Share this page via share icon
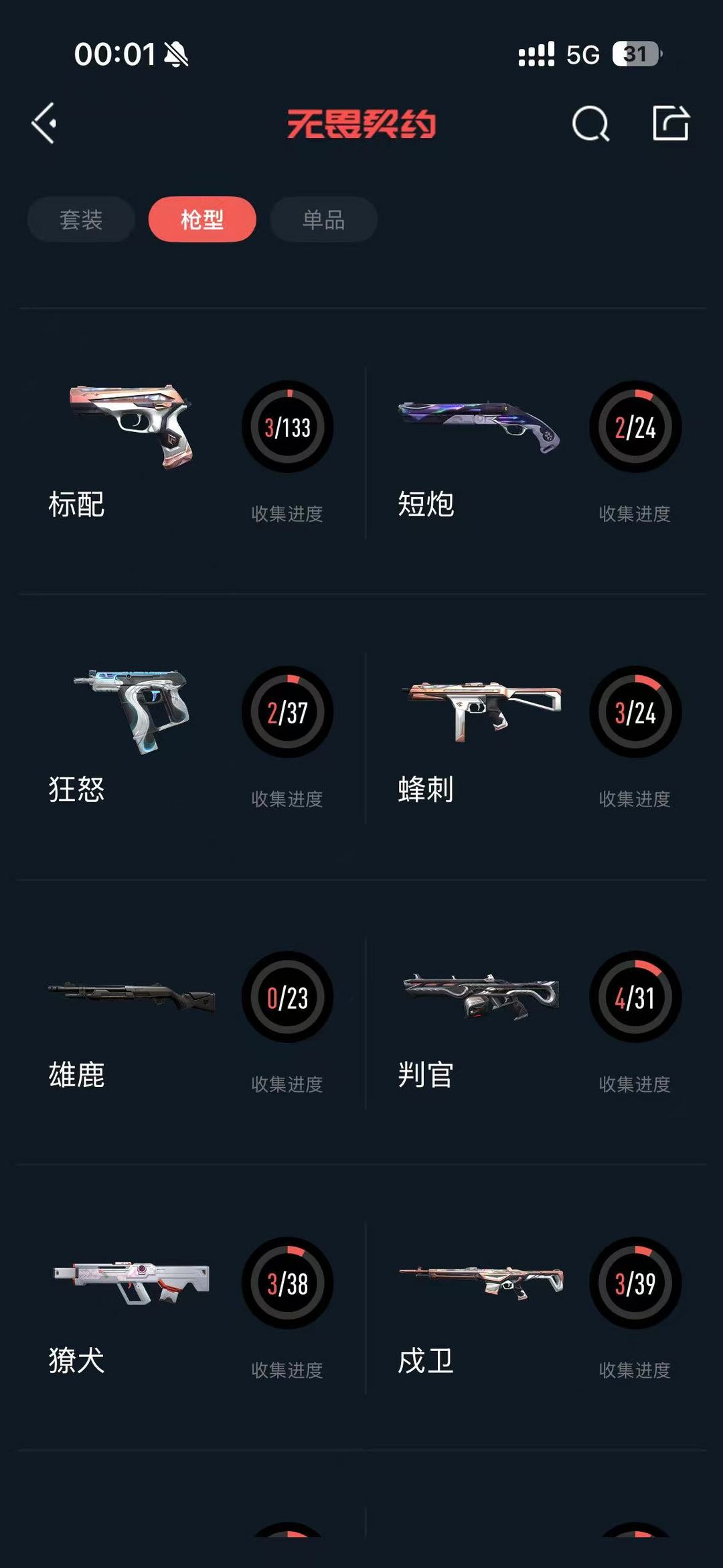723x1568 pixels. pyautogui.click(x=671, y=123)
